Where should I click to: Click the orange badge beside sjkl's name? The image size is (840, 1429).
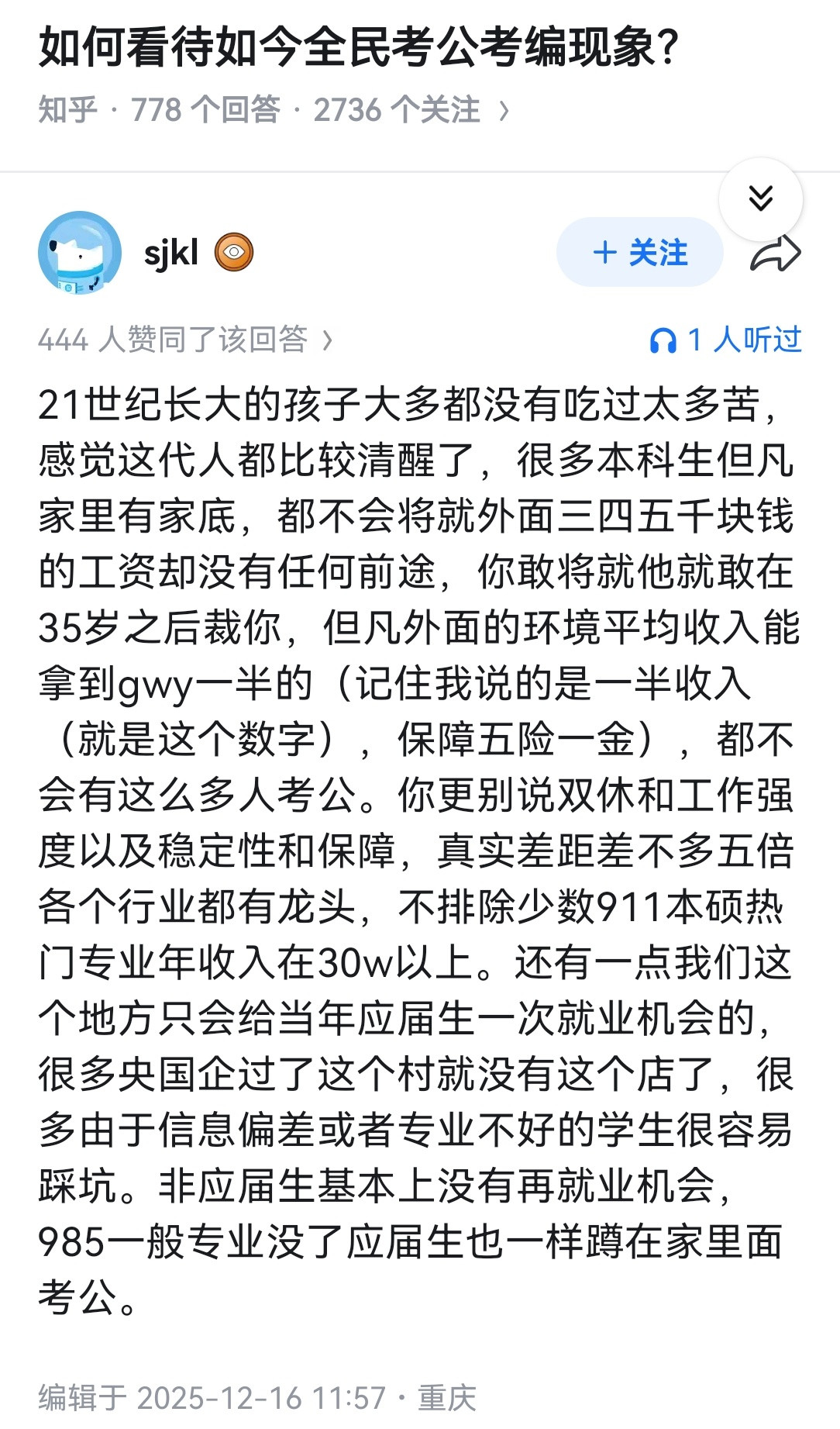click(234, 251)
